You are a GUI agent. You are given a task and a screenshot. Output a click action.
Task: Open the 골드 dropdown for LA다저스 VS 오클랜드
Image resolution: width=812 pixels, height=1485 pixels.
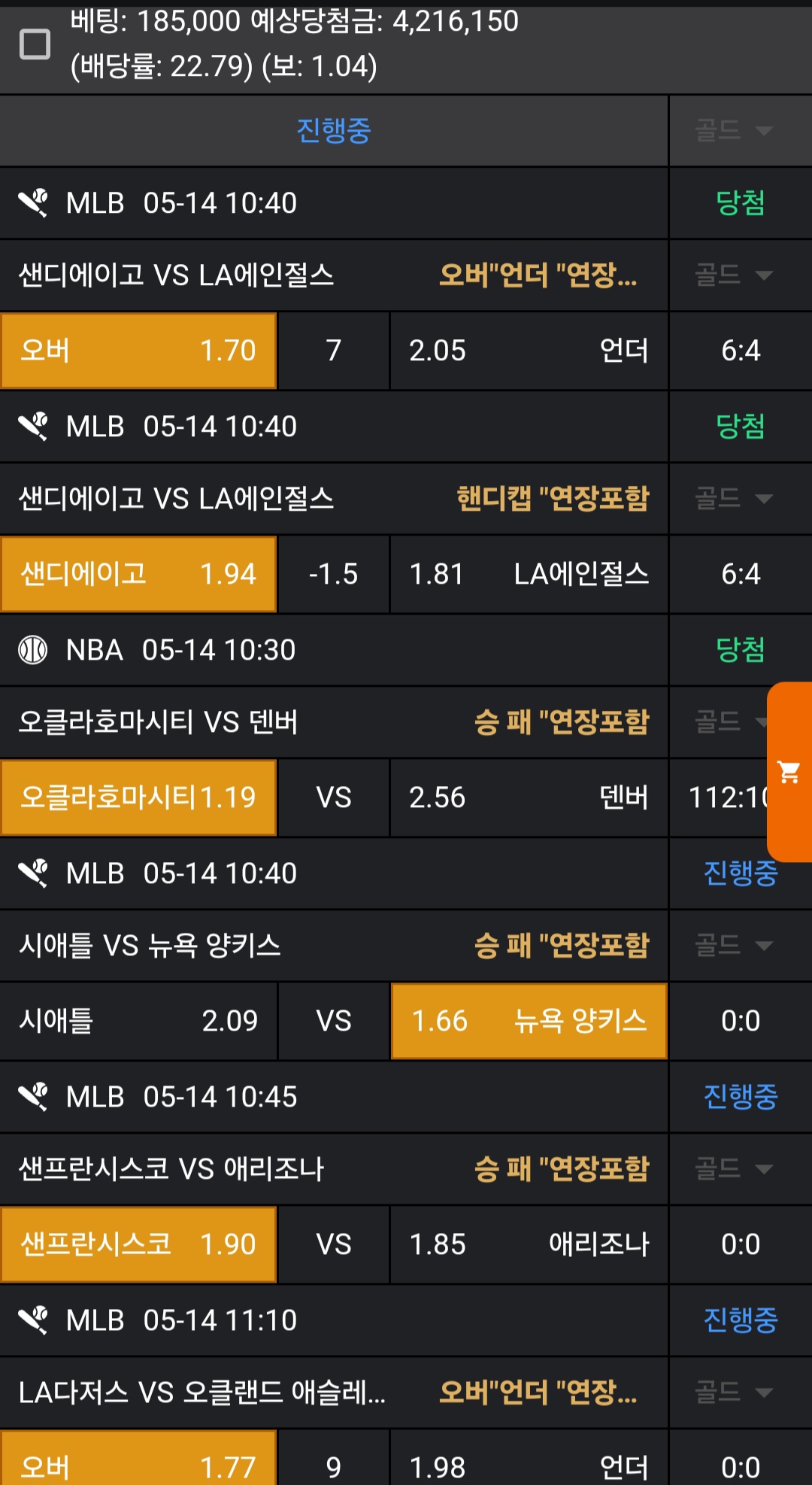tap(734, 1392)
